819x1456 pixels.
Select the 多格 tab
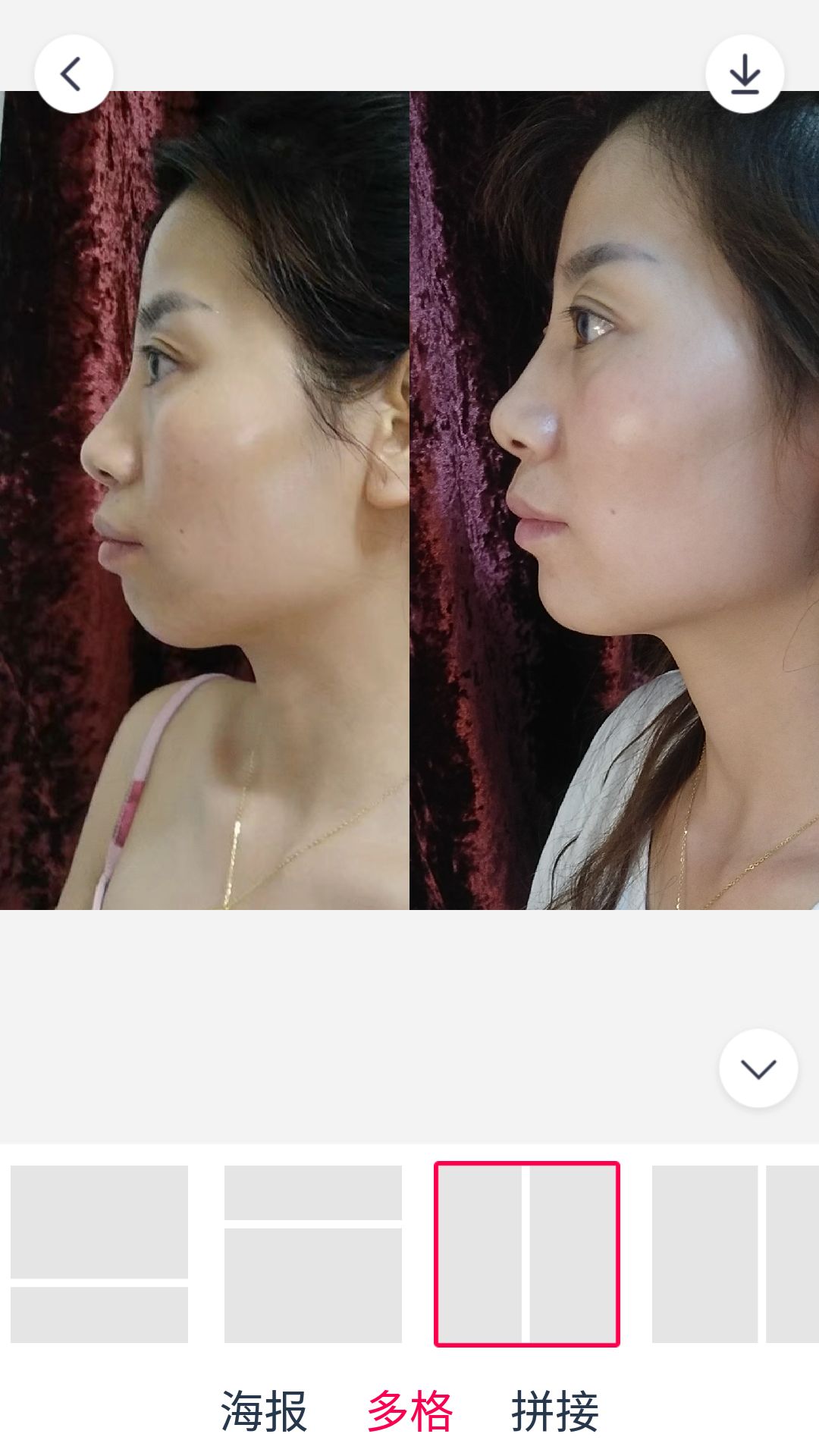coord(409,1412)
